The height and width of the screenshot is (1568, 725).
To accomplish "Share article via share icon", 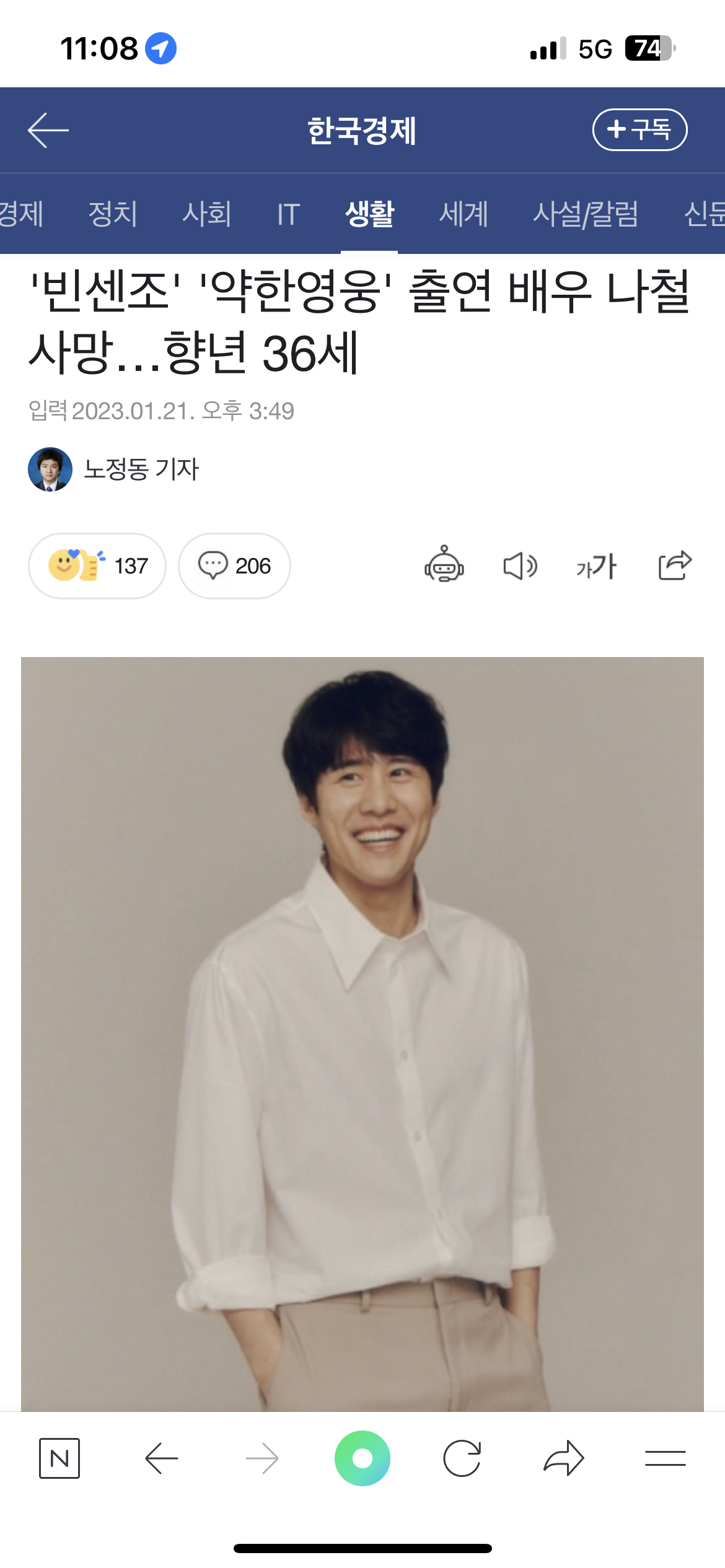I will click(x=675, y=565).
